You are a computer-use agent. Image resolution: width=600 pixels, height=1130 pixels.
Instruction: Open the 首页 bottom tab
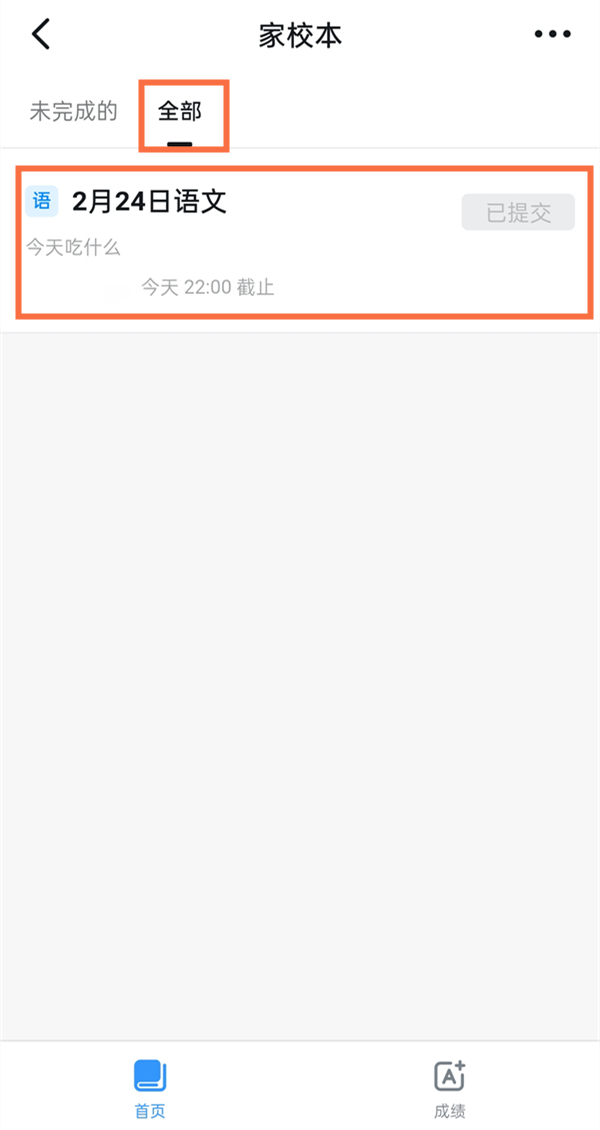pos(150,1088)
